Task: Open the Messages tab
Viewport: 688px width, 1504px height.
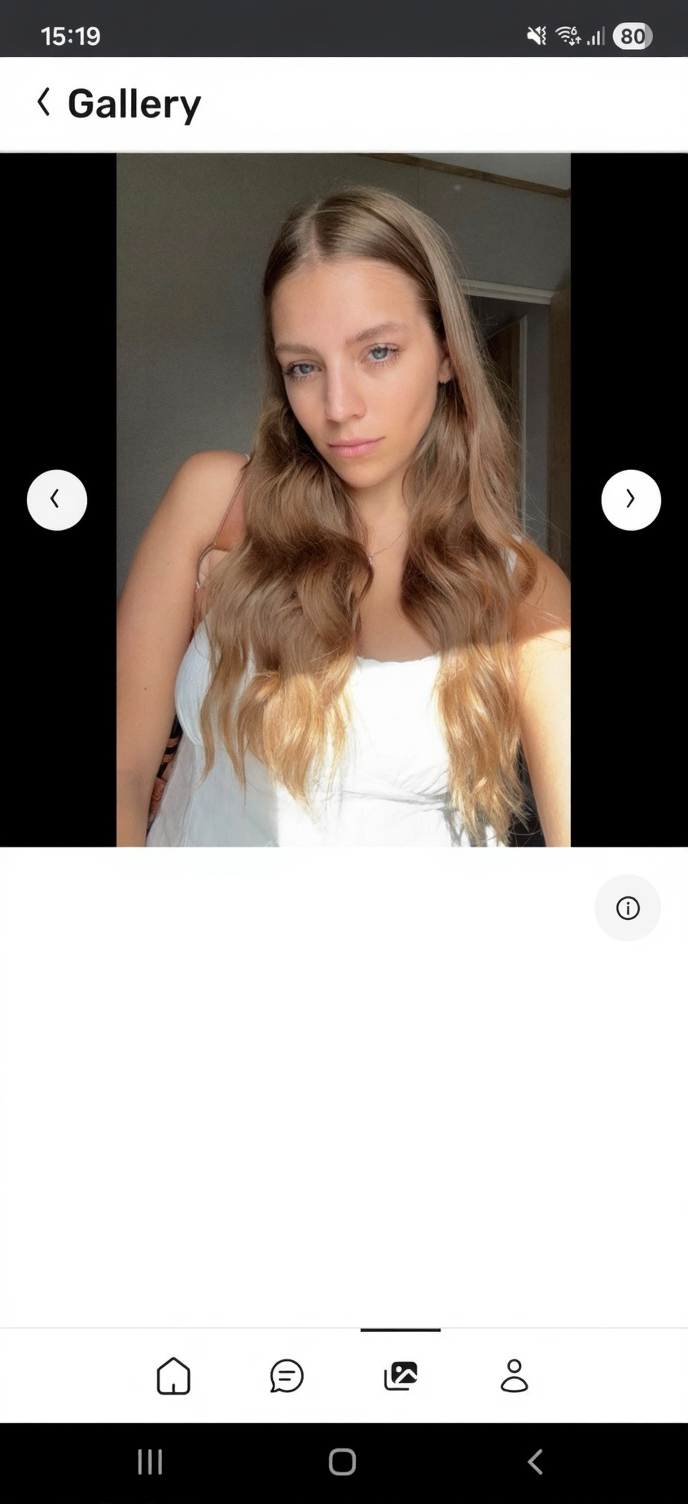Action: tap(287, 1376)
